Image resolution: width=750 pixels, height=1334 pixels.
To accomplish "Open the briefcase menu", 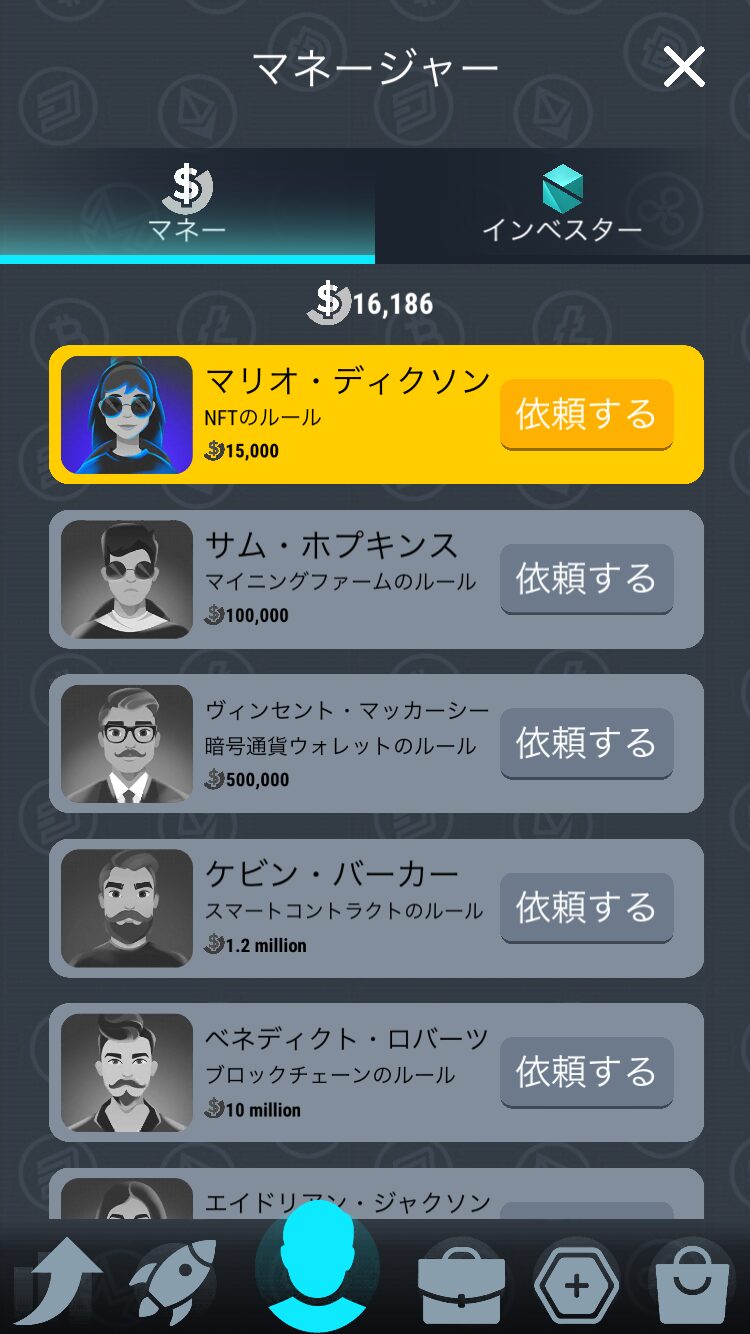I will coord(460,1285).
